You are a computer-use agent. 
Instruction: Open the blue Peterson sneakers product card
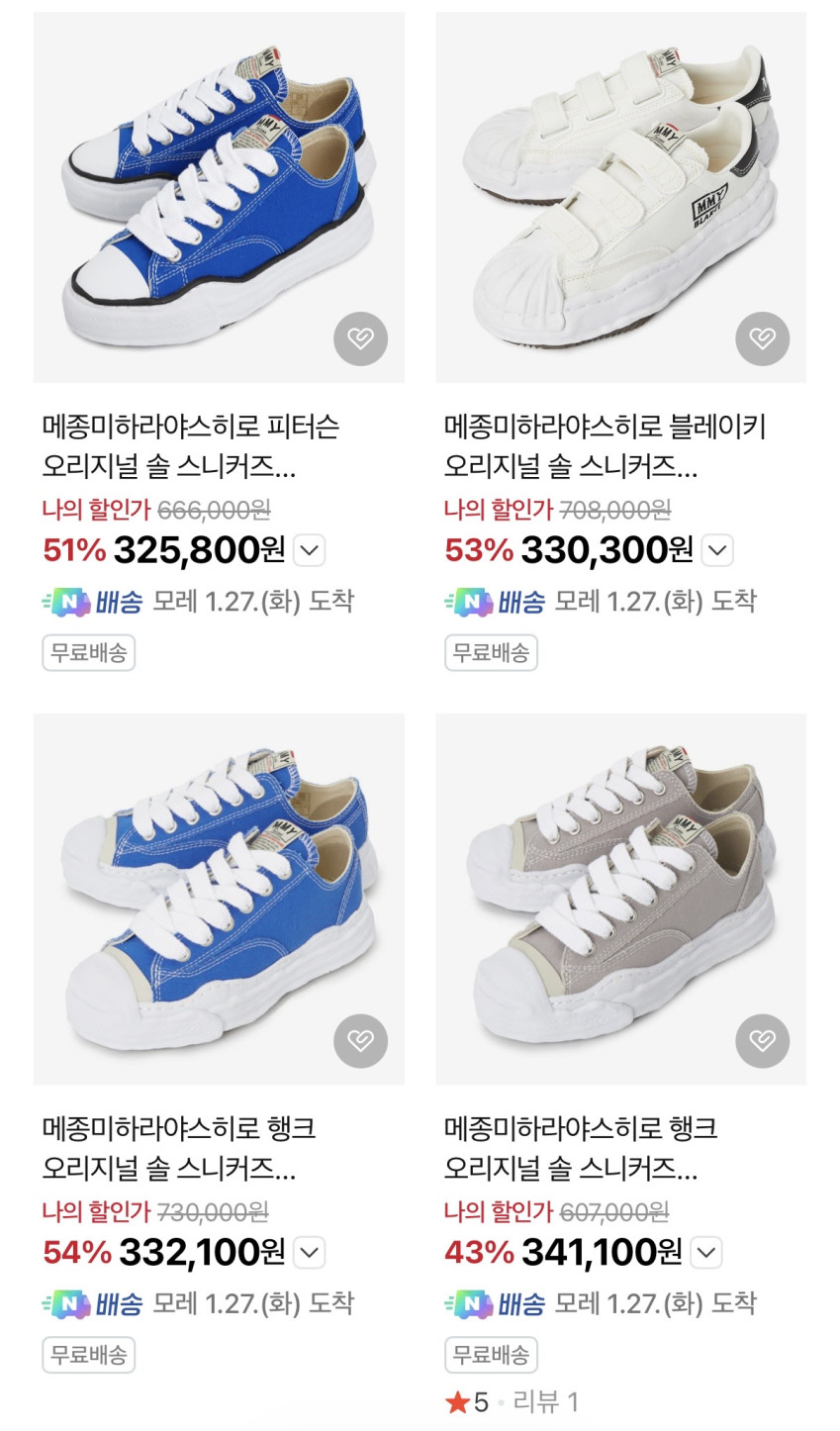click(219, 198)
